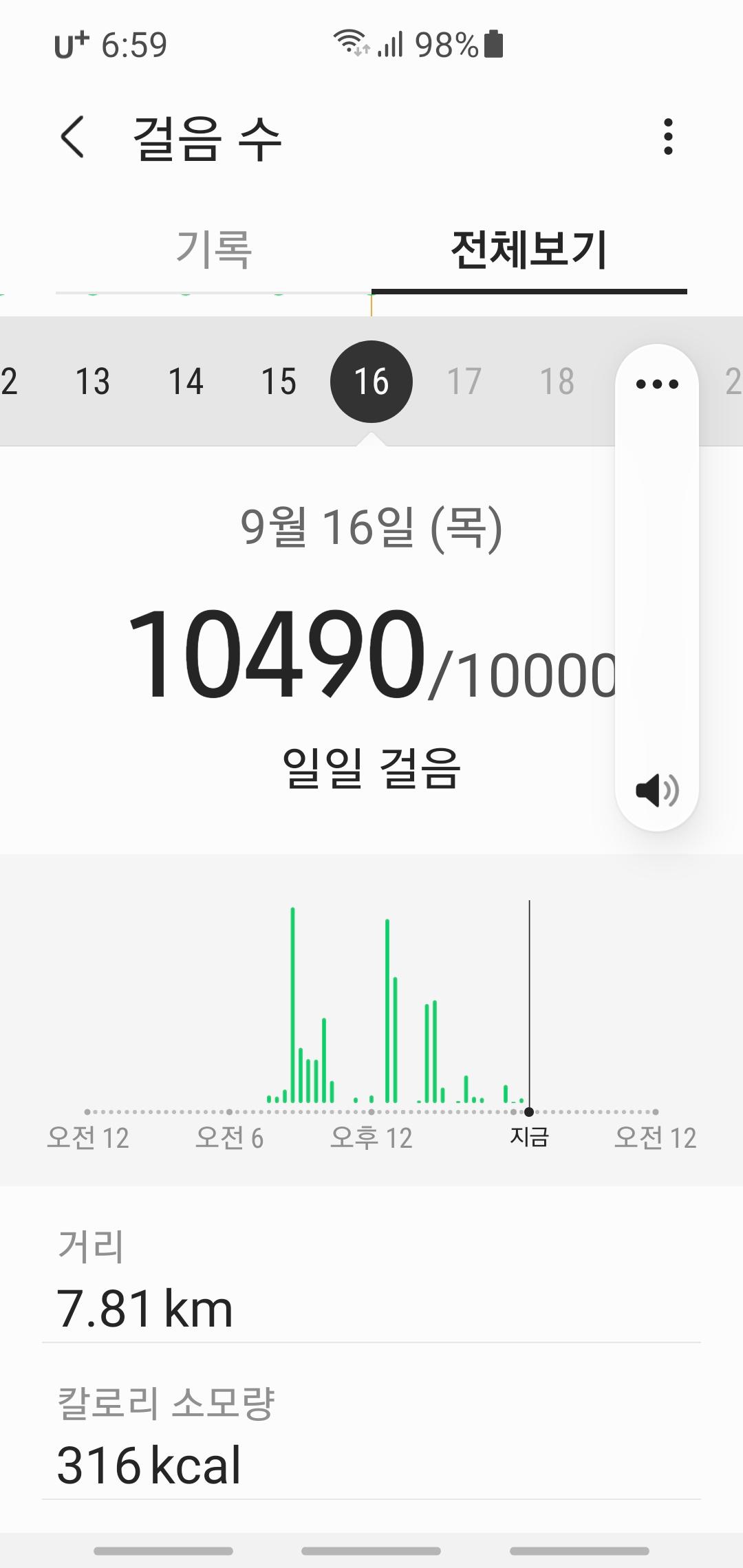Expand the volume panel's three-dot options
The width and height of the screenshot is (743, 1568).
pos(657,384)
